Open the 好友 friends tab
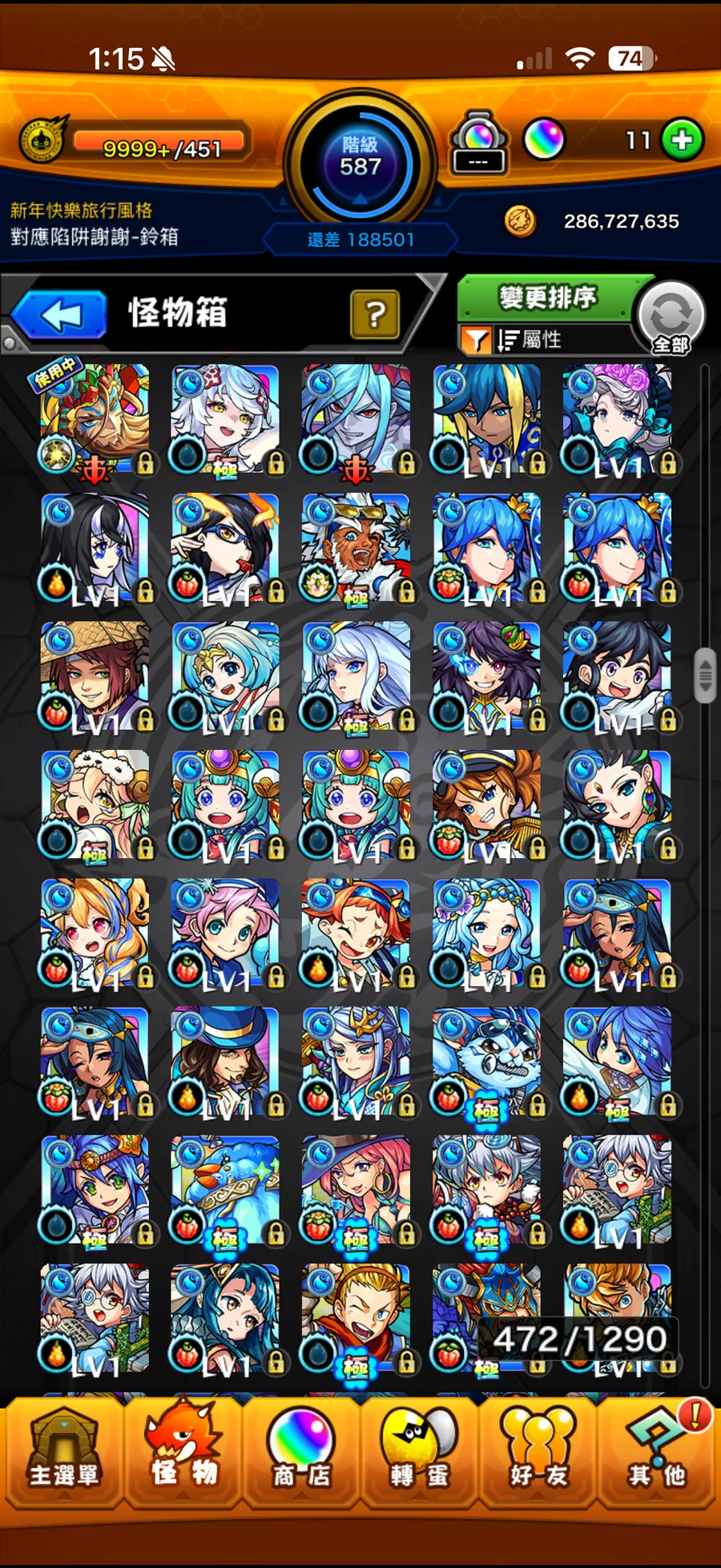 pos(538,1452)
